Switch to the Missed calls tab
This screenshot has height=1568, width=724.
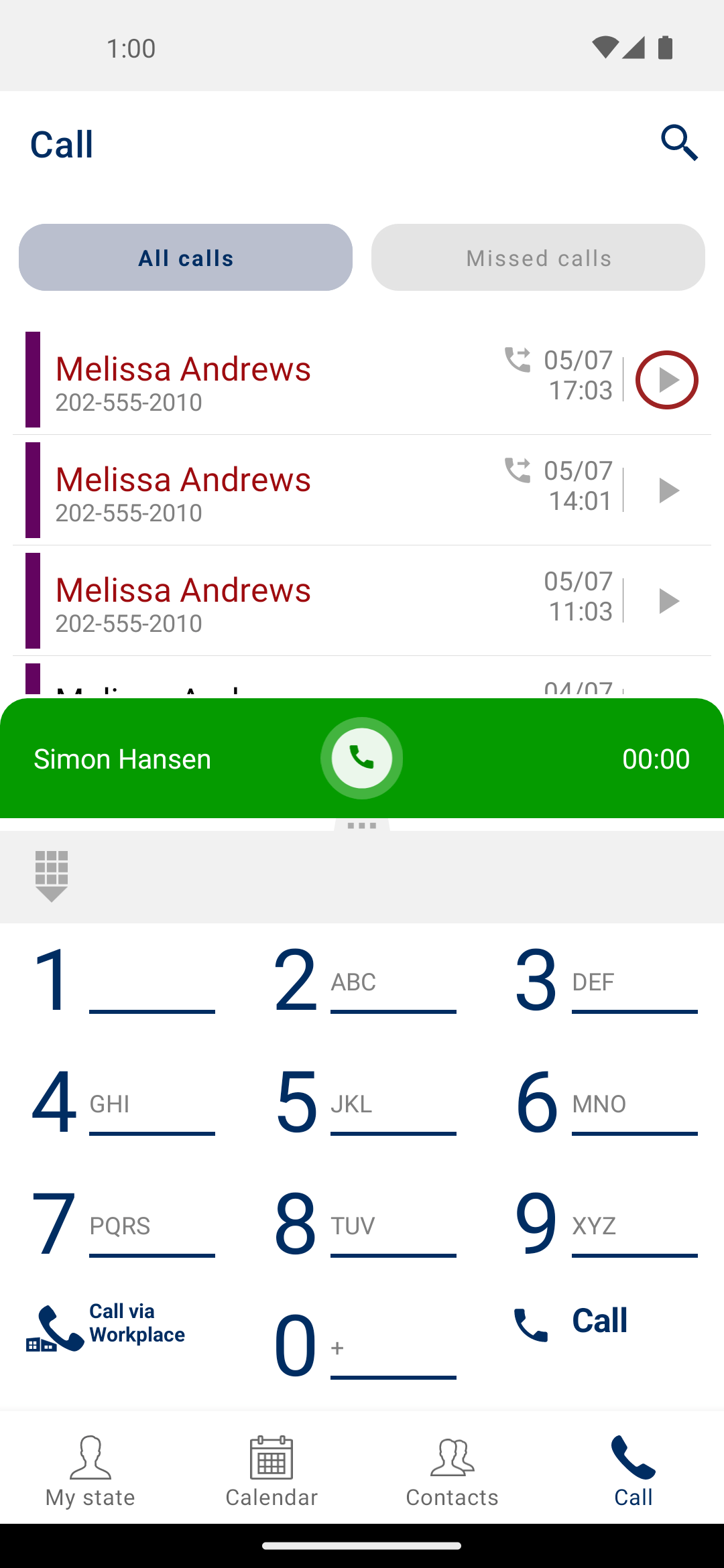[538, 257]
